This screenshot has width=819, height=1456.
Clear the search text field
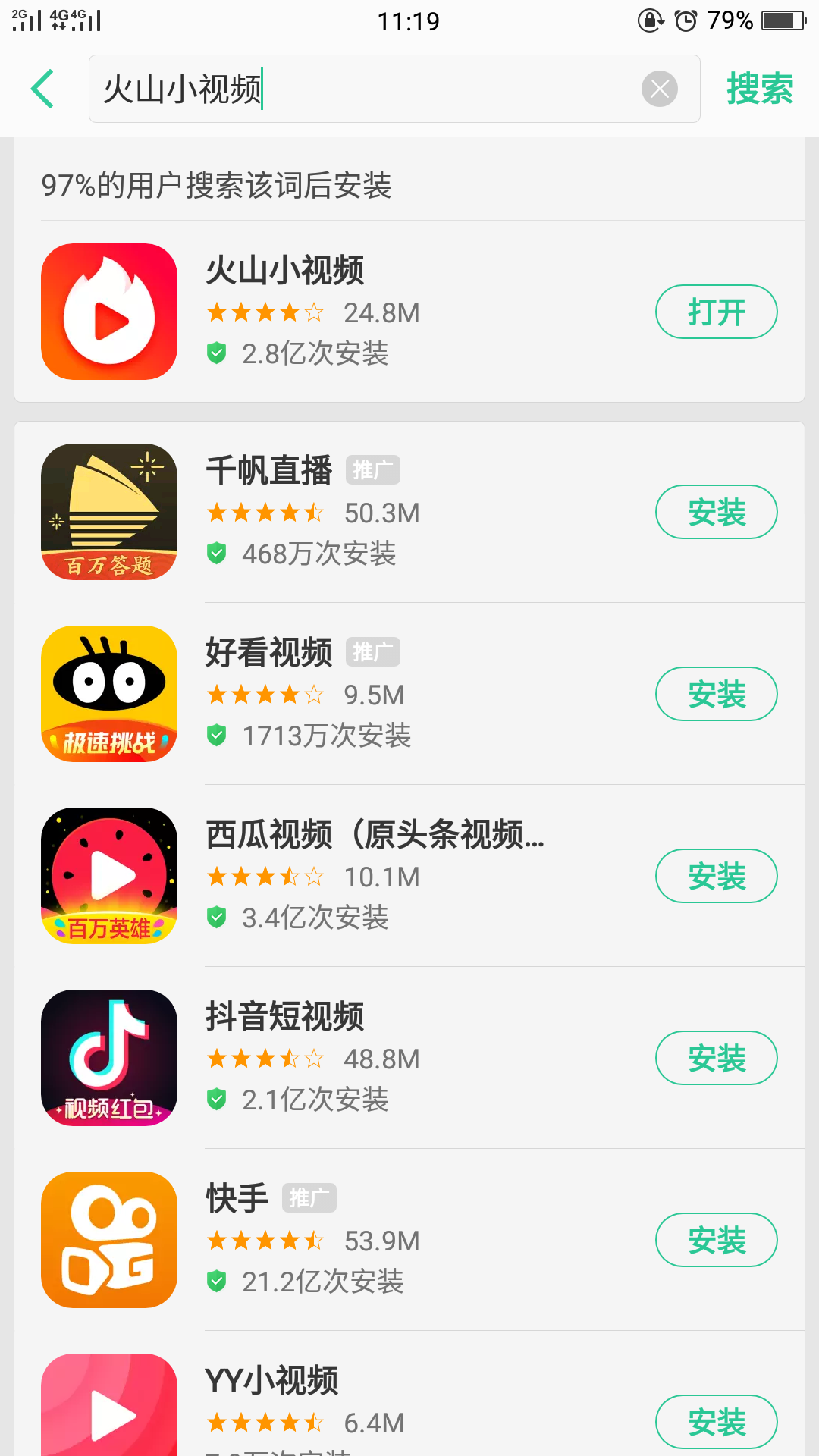pos(659,89)
